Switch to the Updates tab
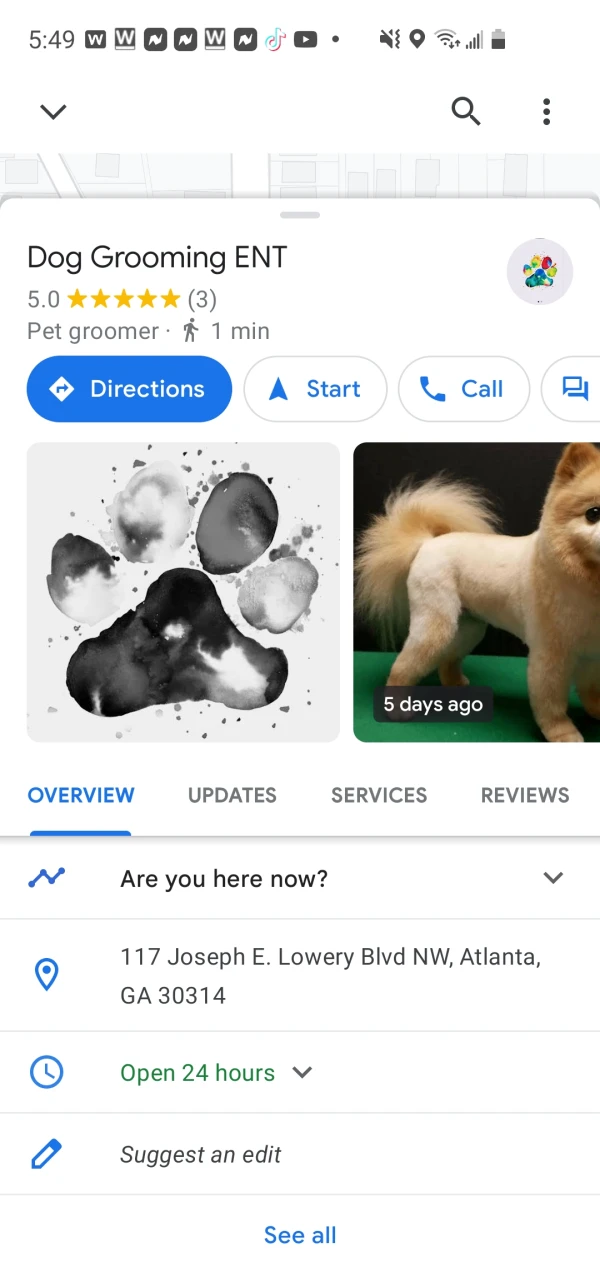The image size is (600, 1267). (232, 795)
